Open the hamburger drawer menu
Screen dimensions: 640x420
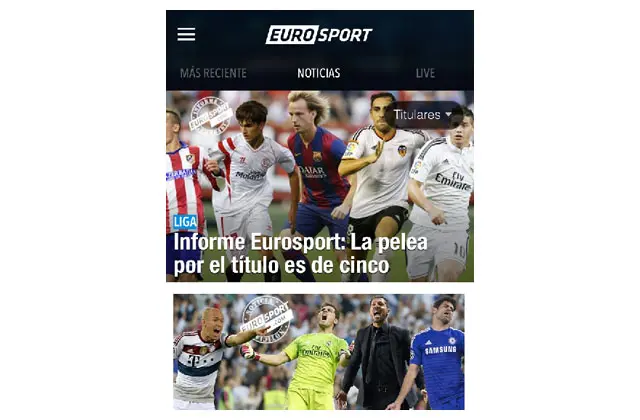186,34
